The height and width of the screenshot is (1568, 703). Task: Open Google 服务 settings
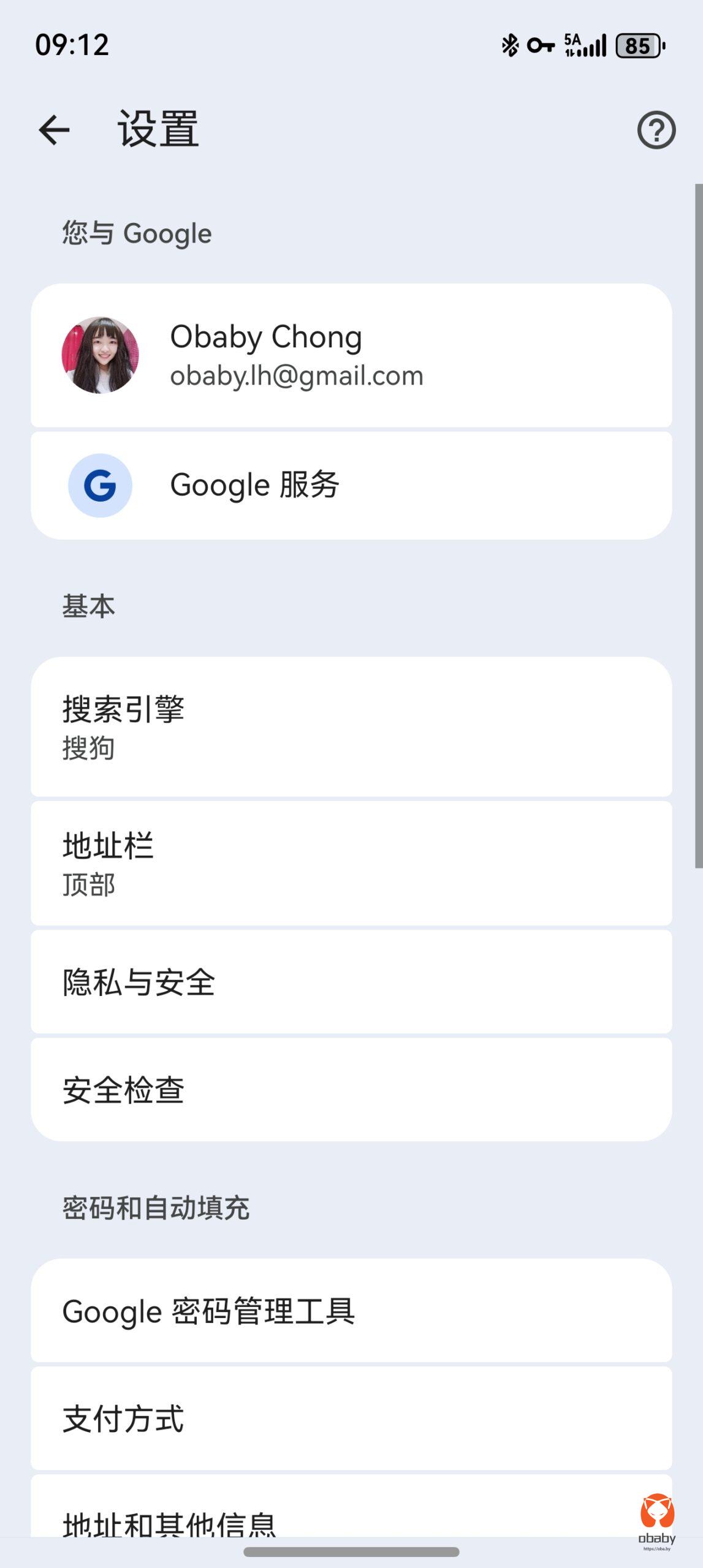tap(351, 485)
